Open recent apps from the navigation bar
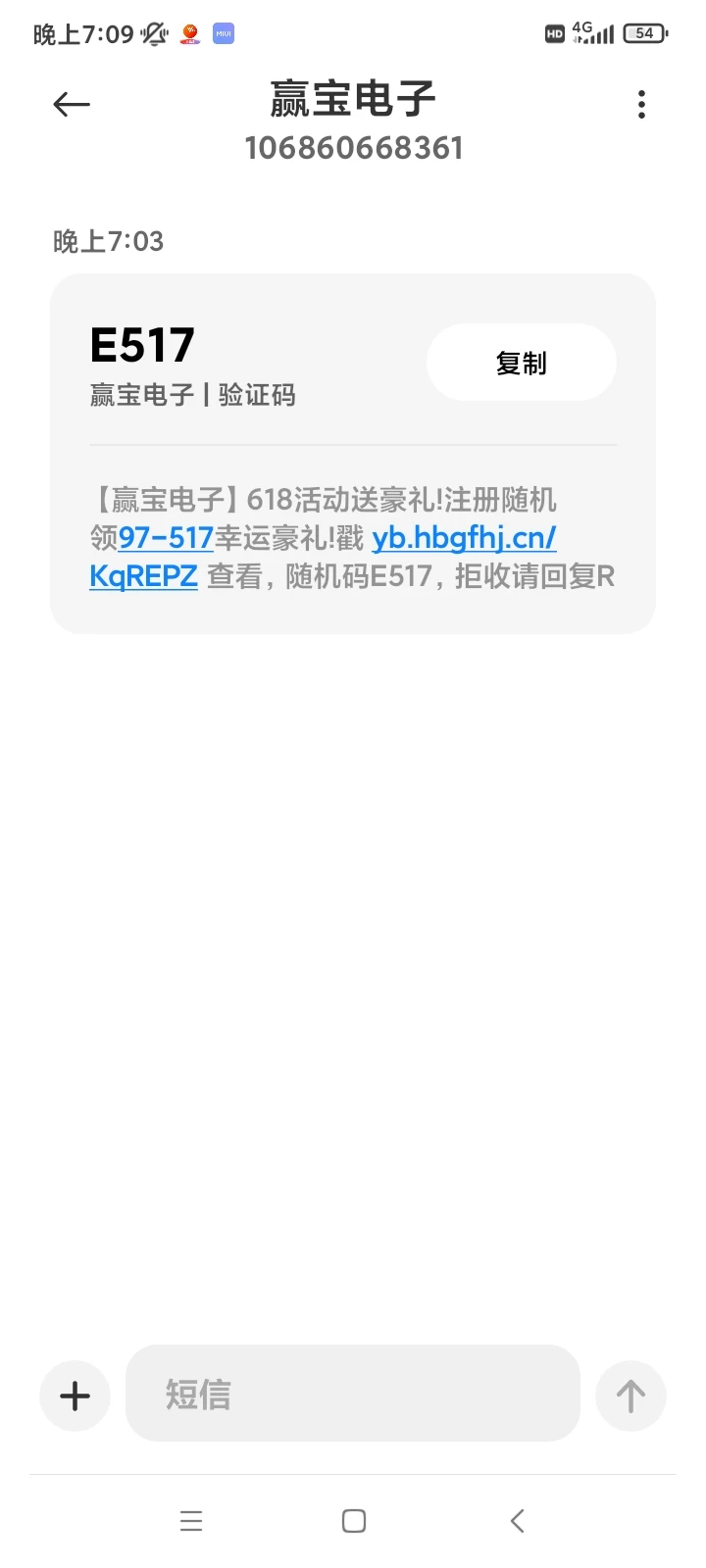The image size is (706, 1568). click(x=191, y=1521)
